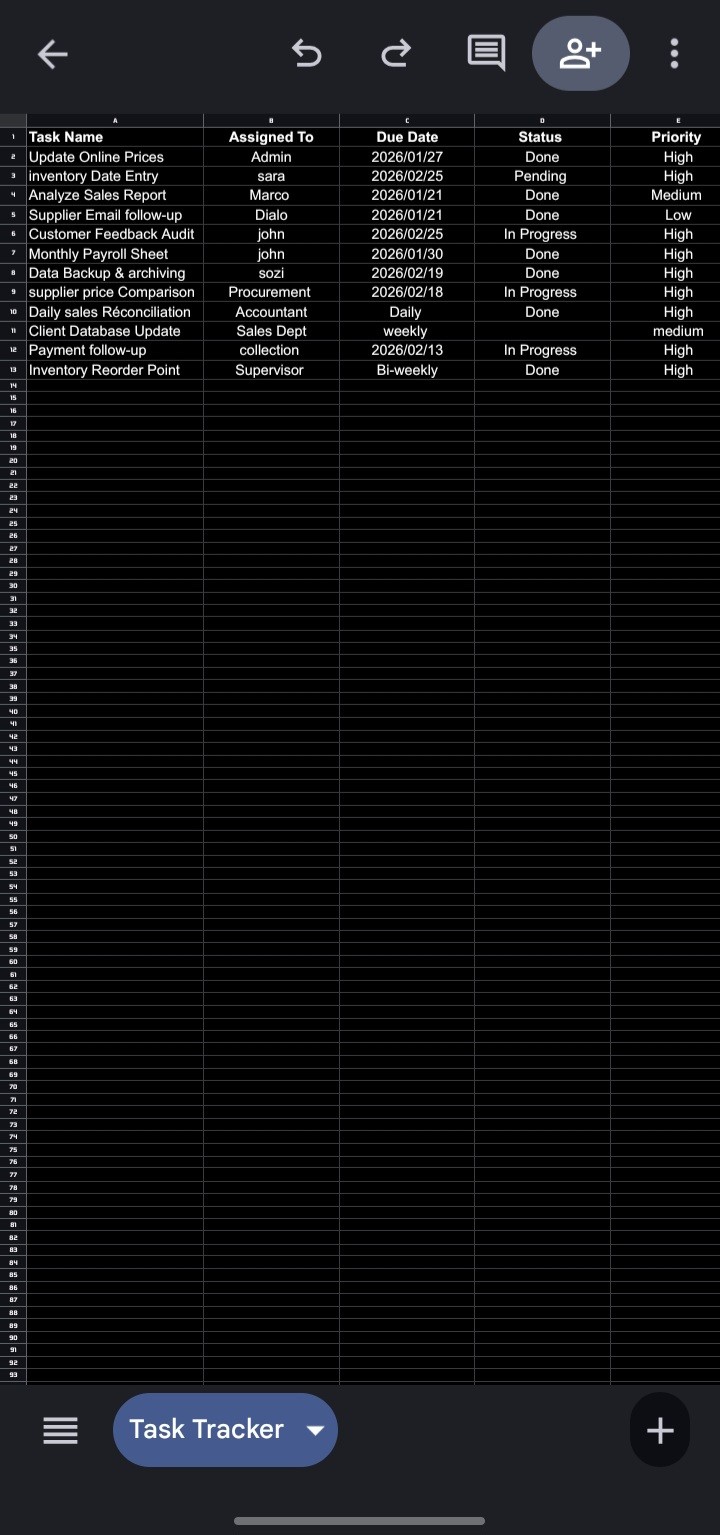This screenshot has width=720, height=1535.
Task: Undo the last action
Action: click(x=306, y=53)
